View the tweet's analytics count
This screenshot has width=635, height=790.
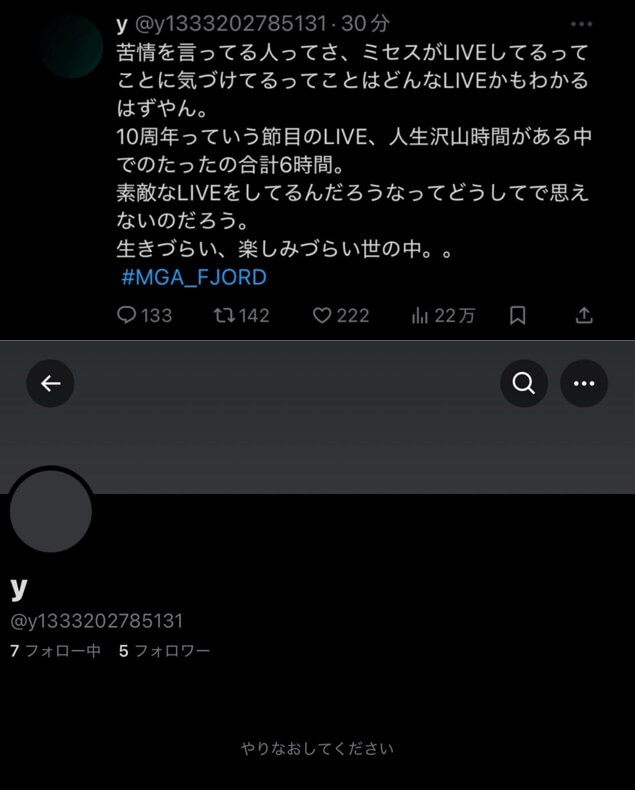[x=443, y=316]
